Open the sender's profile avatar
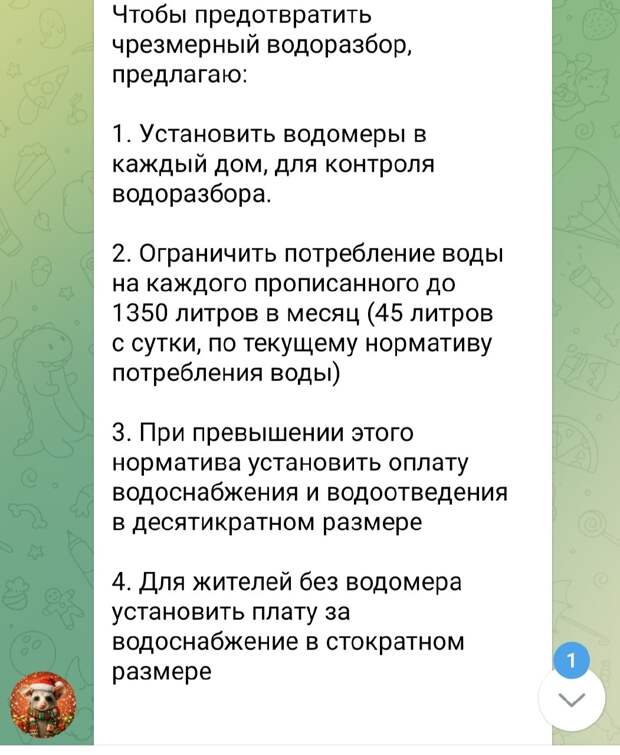The image size is (620, 755). (44, 706)
